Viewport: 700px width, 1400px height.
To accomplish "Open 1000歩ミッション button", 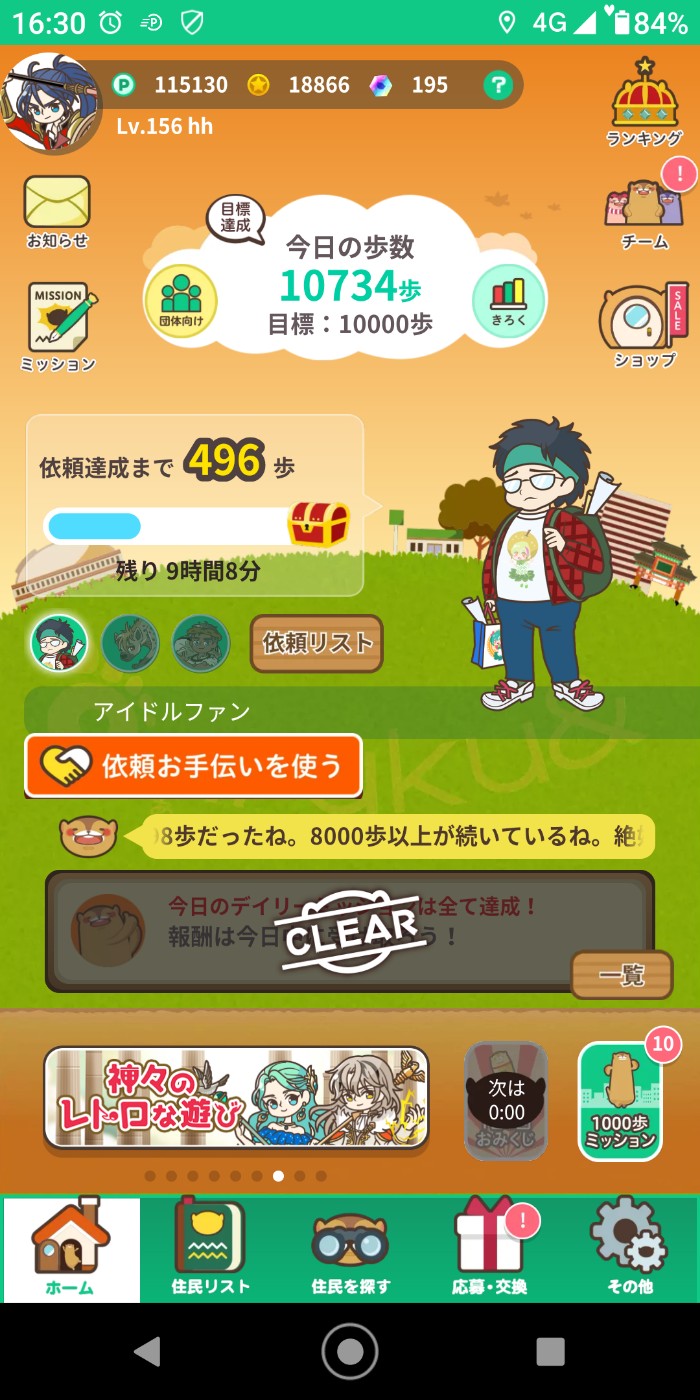I will pyautogui.click(x=620, y=1102).
